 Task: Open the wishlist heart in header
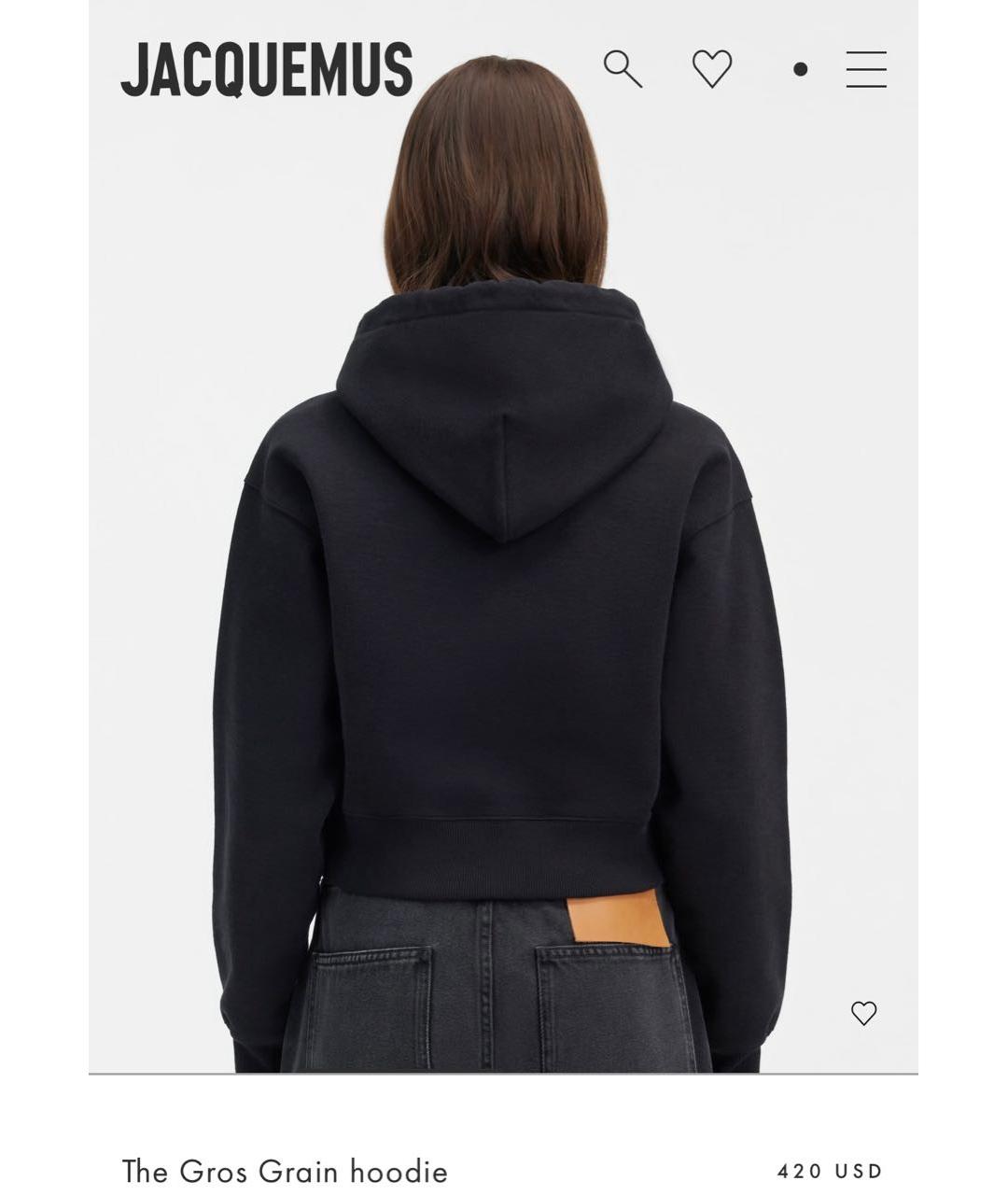pos(712,69)
